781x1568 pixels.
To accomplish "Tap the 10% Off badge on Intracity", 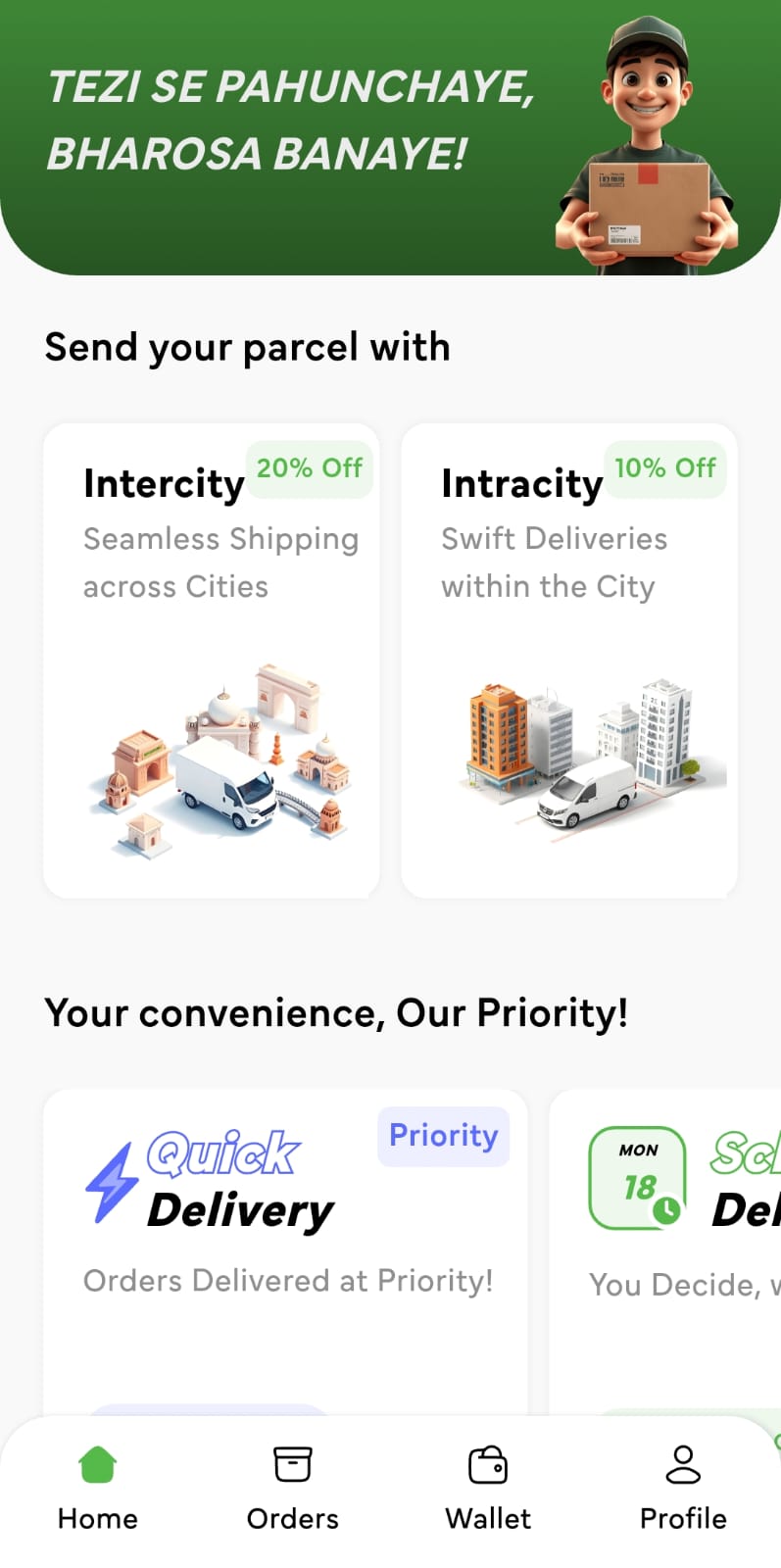I will pos(665,468).
